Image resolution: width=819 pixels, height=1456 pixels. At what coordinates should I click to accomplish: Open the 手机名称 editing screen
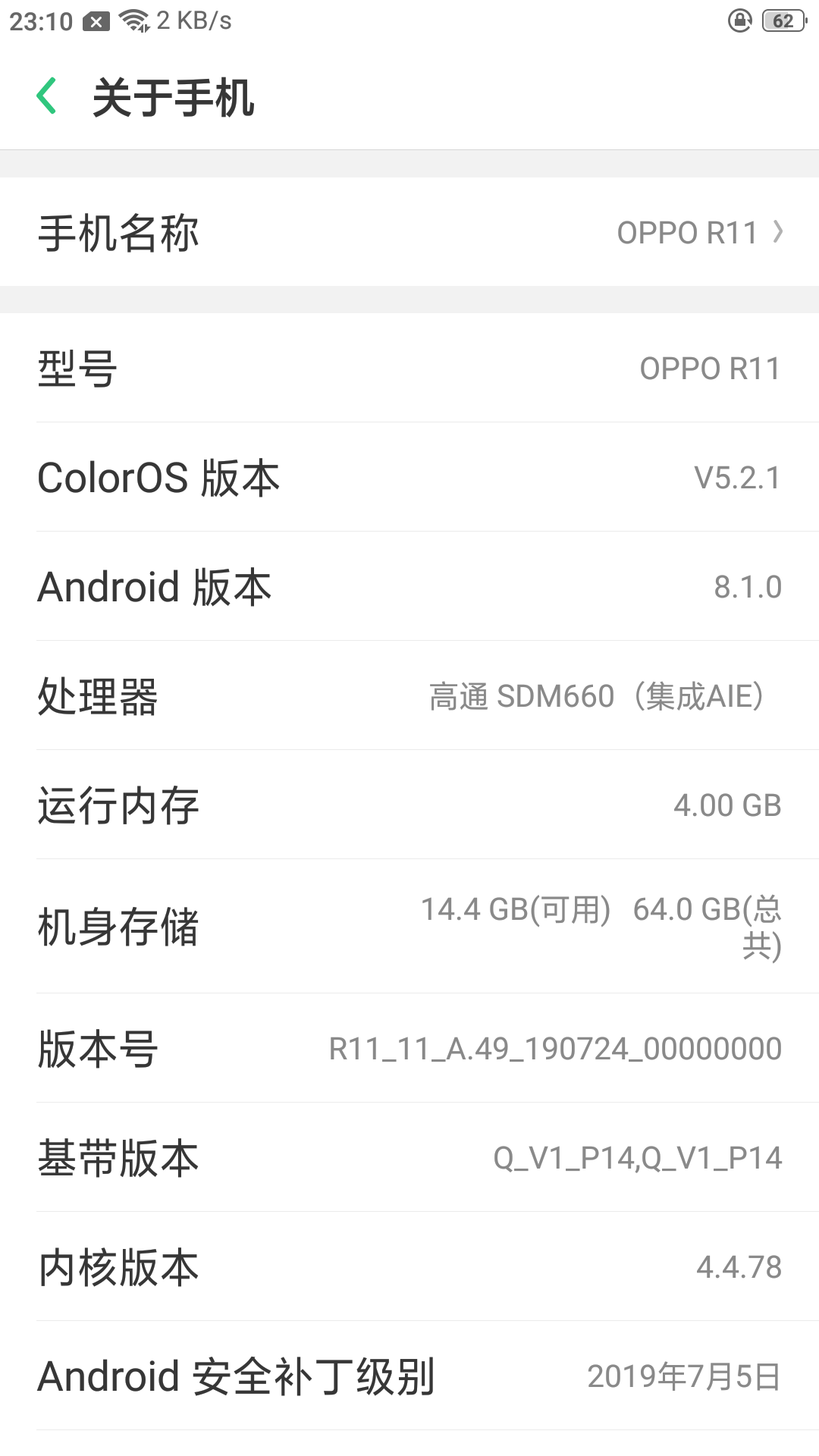click(x=409, y=232)
